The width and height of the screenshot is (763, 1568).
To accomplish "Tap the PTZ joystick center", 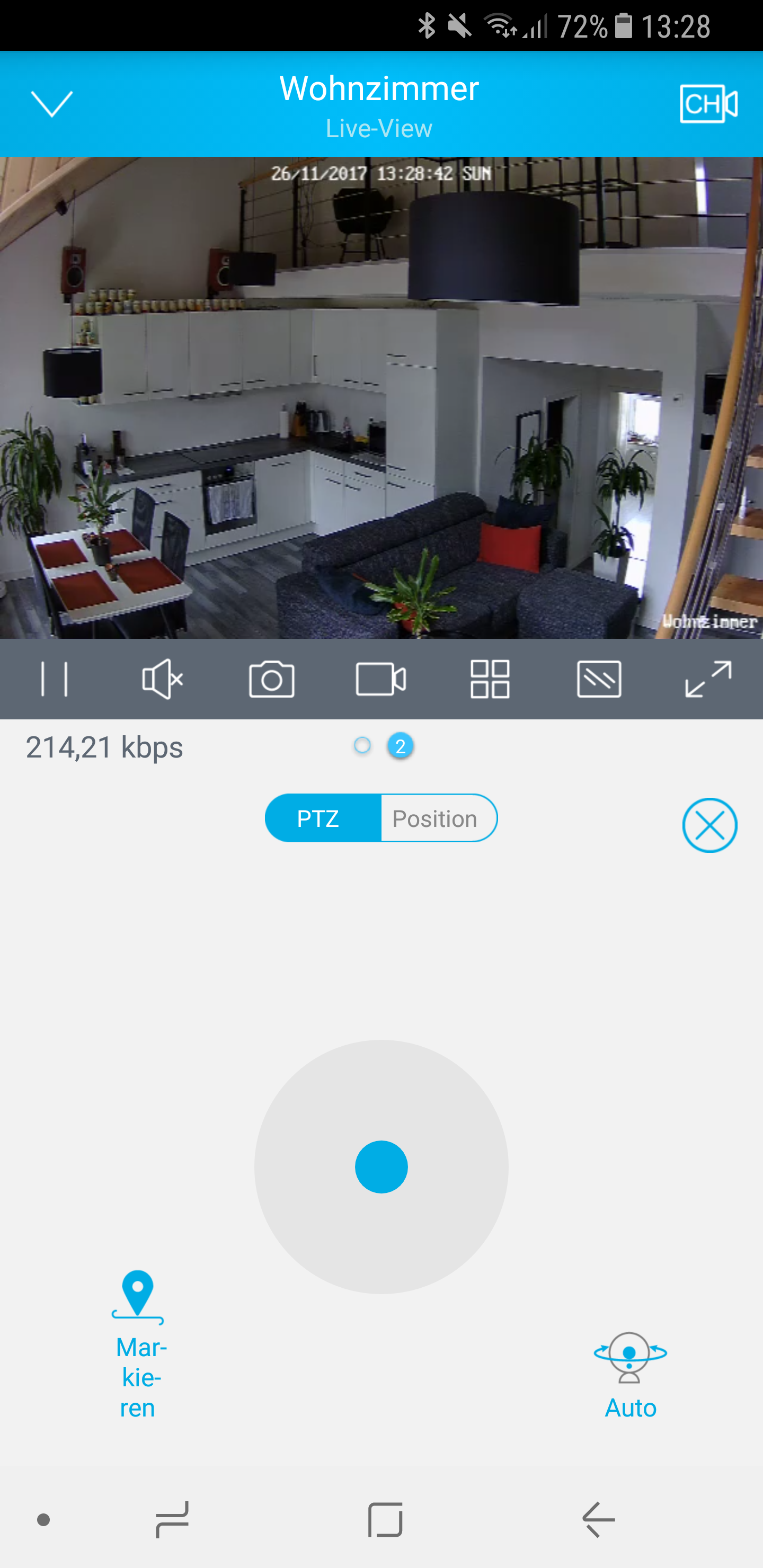I will (x=381, y=1166).
